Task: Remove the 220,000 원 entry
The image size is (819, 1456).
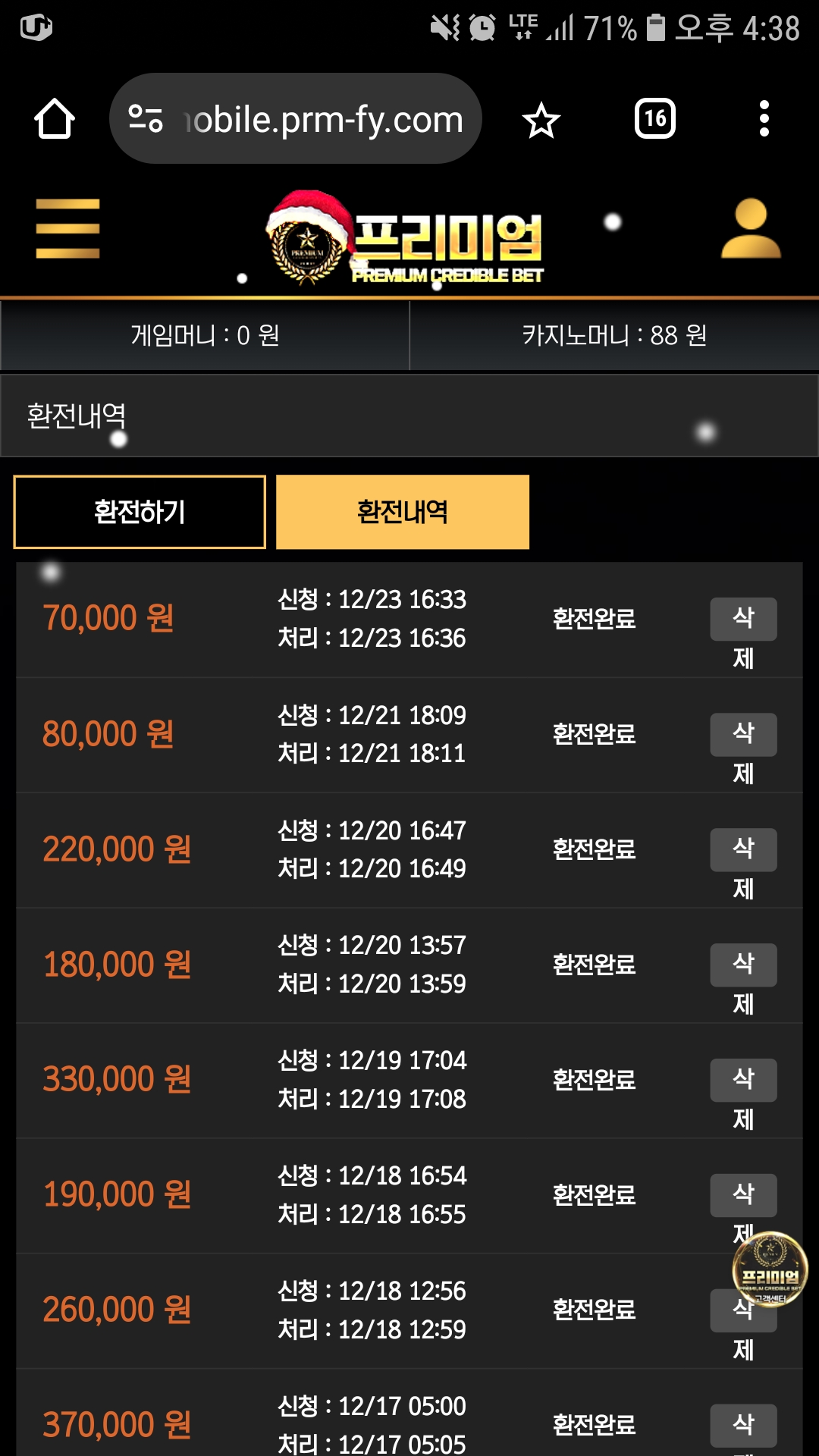Action: [743, 849]
